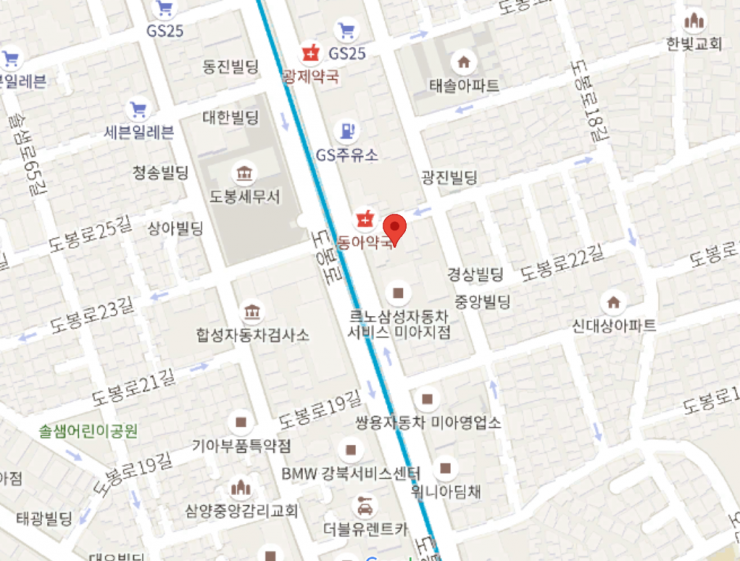The width and height of the screenshot is (740, 561).
Task: Open the GS주유소 gas station marker
Action: point(347,130)
